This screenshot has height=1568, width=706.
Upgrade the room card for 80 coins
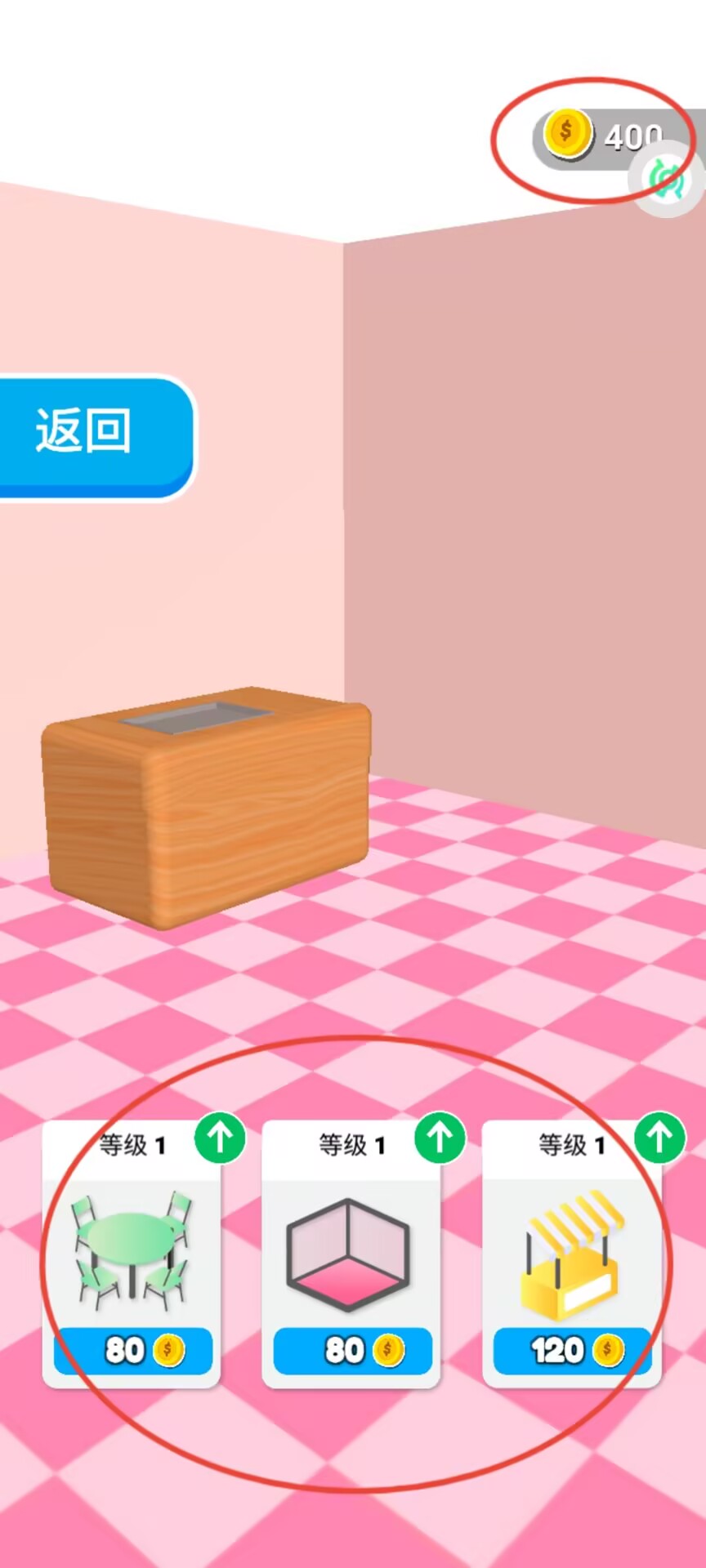(x=352, y=1350)
